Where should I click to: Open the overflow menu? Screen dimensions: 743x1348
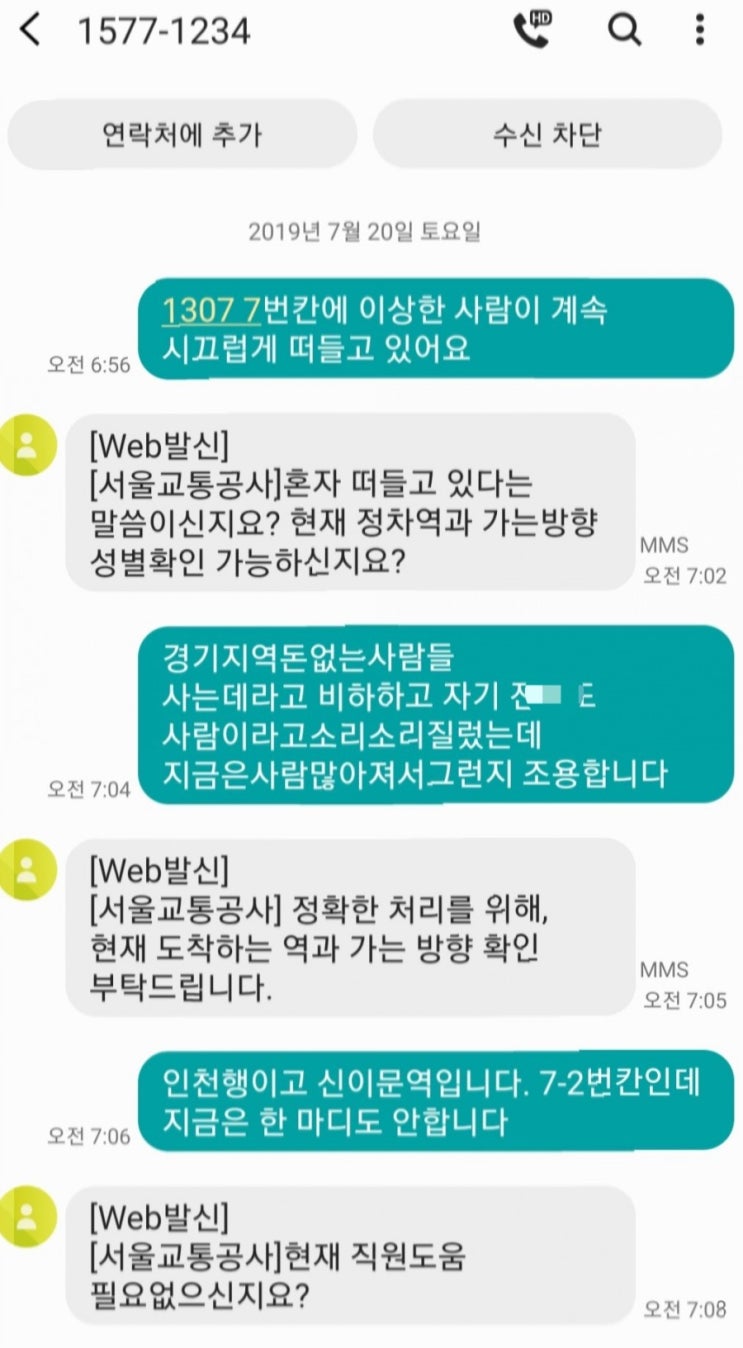[x=700, y=30]
